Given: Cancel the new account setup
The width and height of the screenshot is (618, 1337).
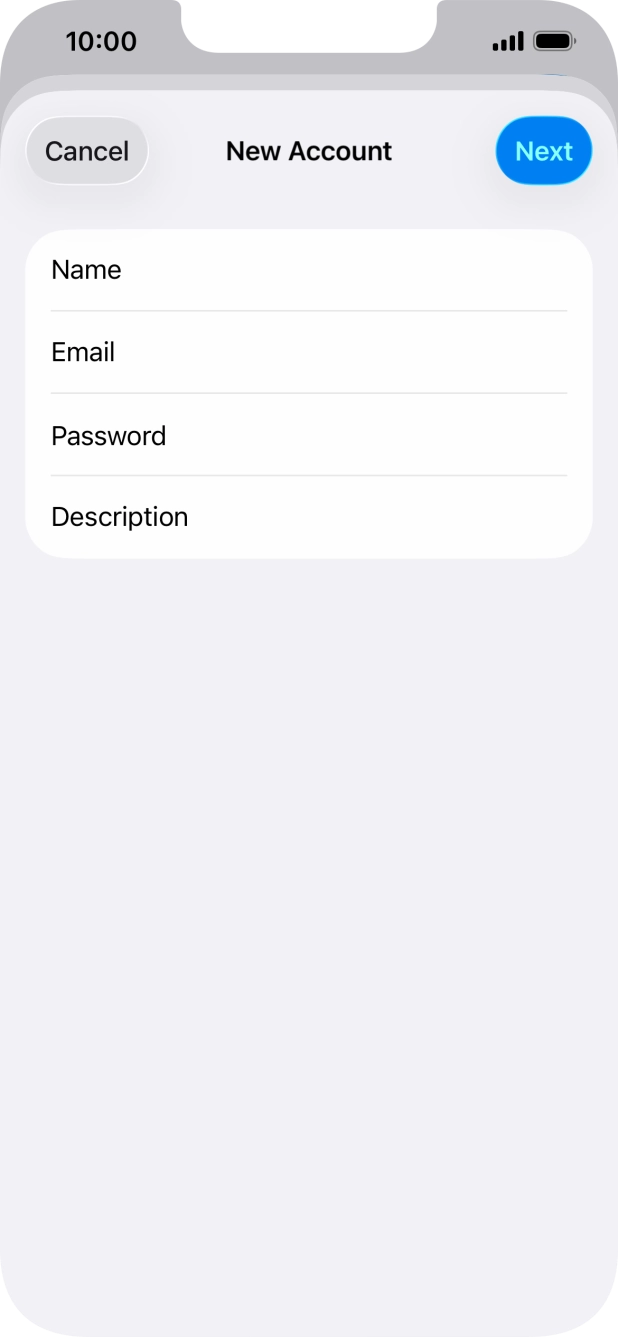Looking at the screenshot, I should (87, 151).
